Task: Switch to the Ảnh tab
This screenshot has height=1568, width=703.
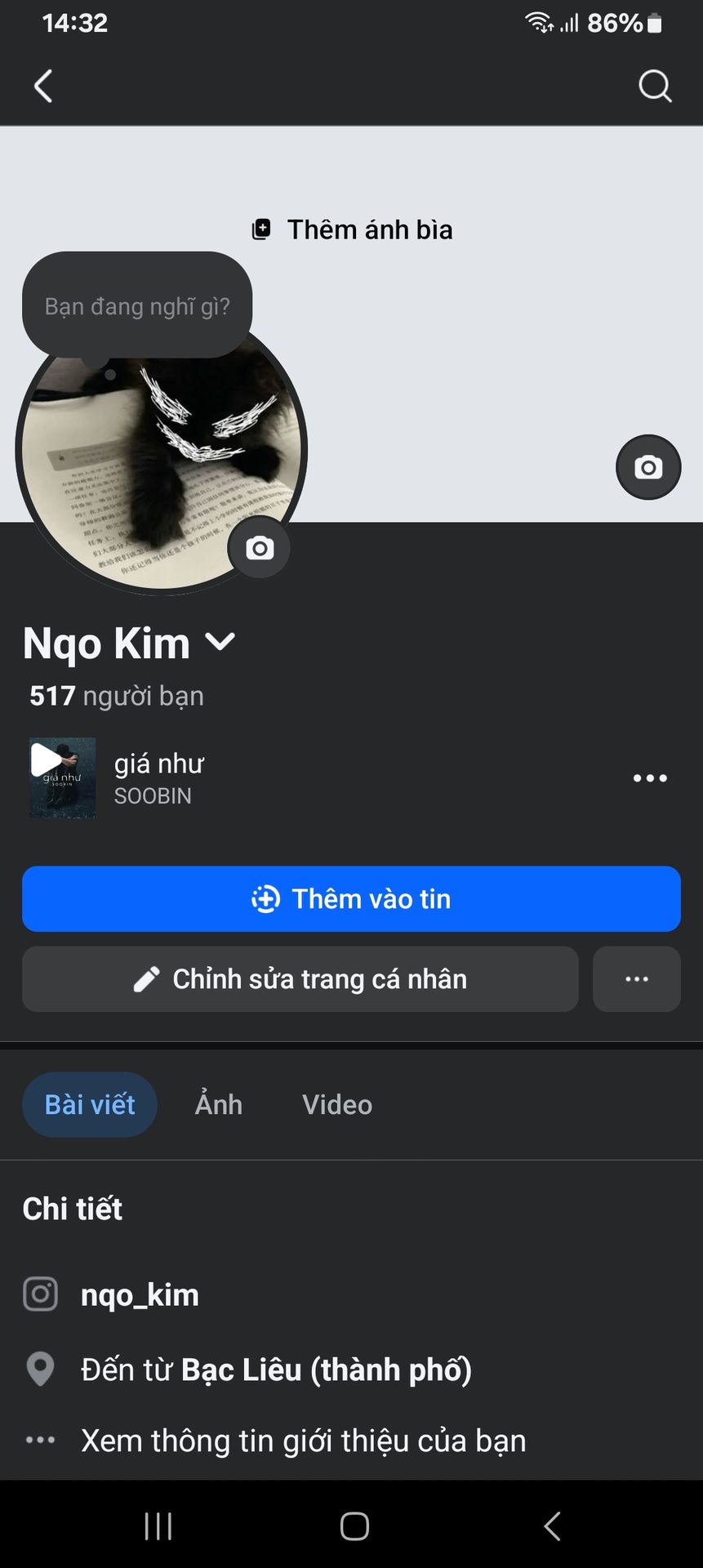Action: (219, 1104)
